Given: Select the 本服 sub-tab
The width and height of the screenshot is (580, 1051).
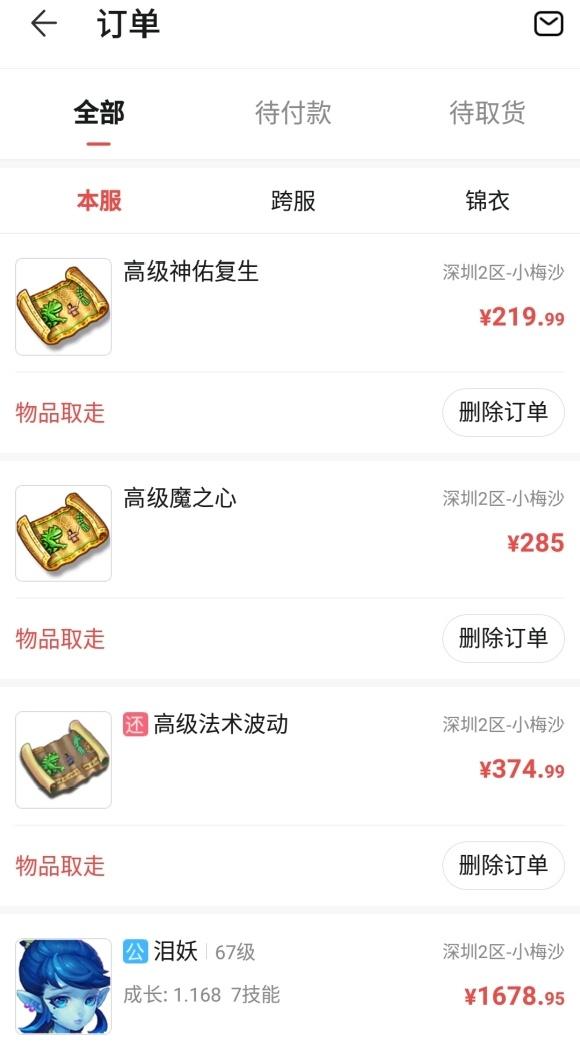Looking at the screenshot, I should tap(99, 200).
